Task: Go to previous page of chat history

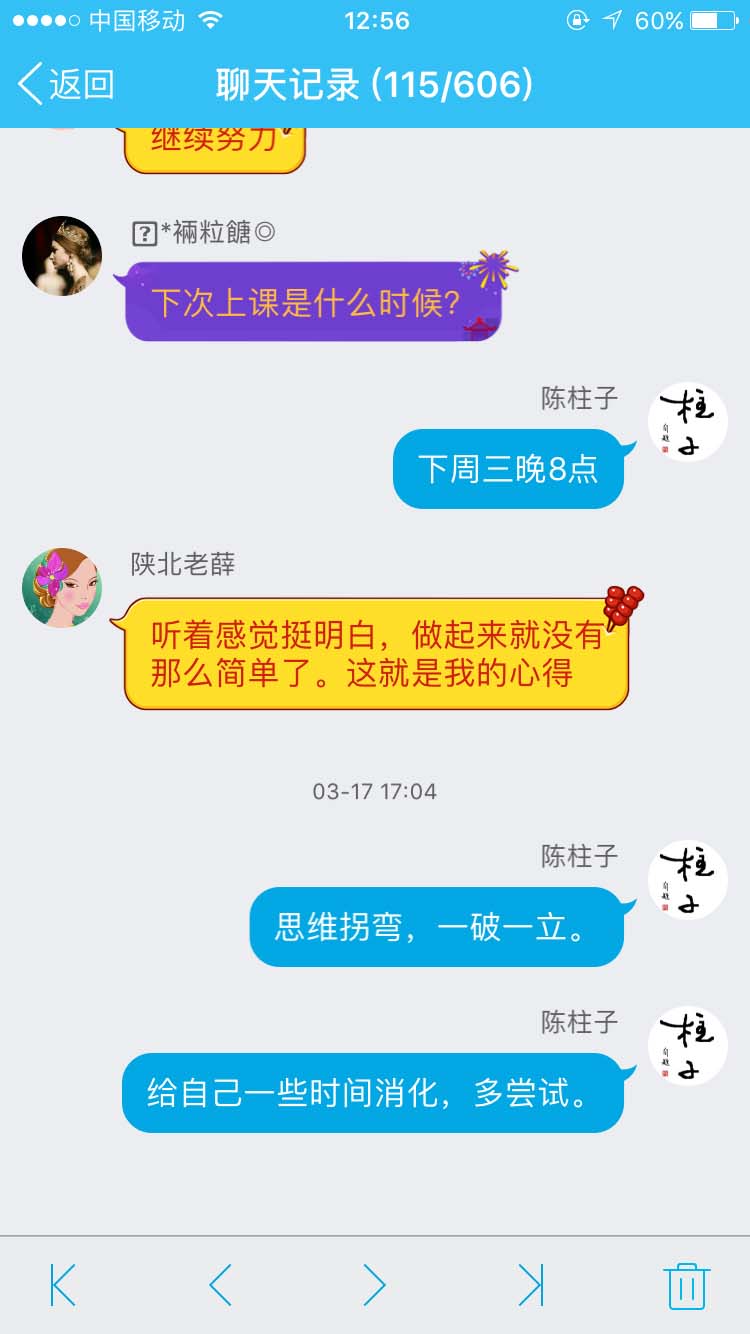Action: pos(220,1286)
